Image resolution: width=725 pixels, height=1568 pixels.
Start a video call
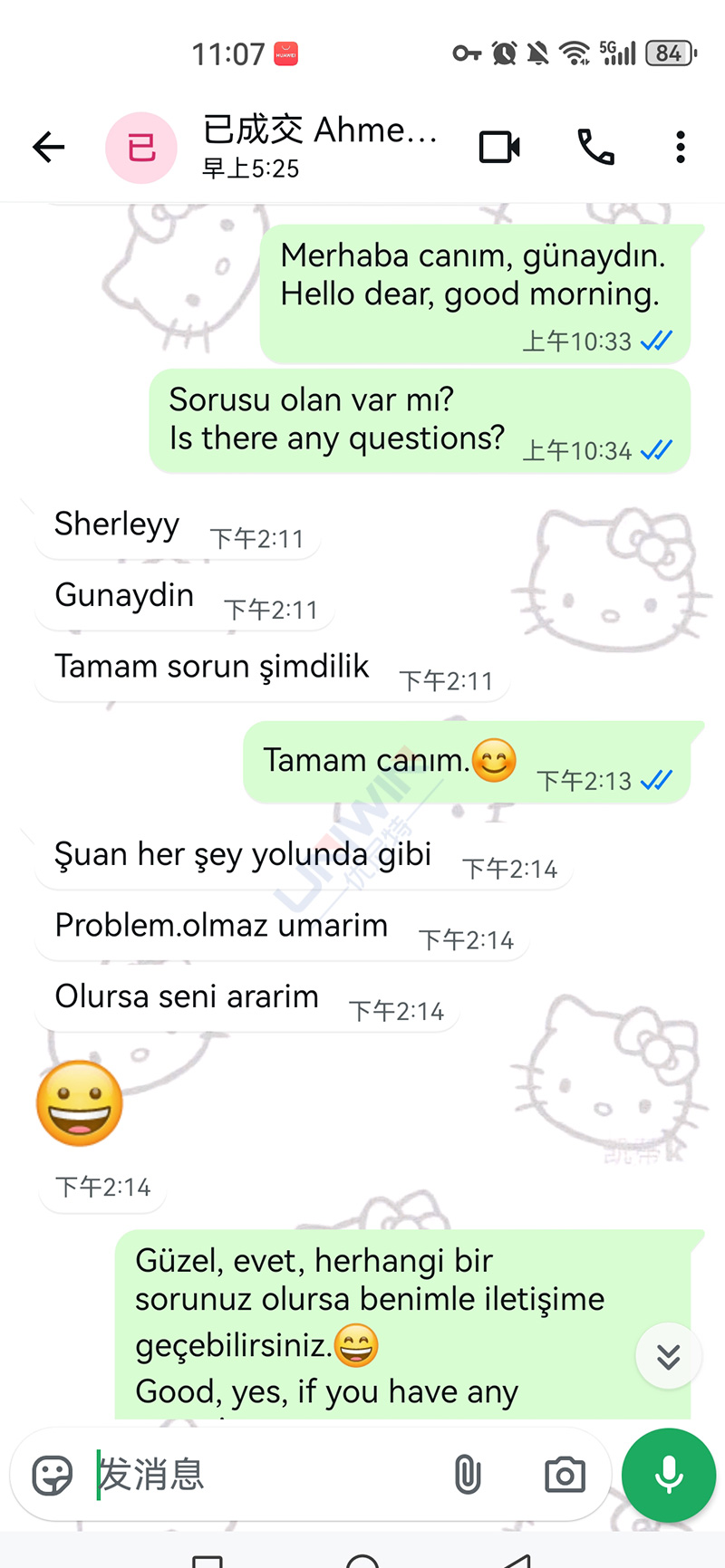pyautogui.click(x=499, y=147)
